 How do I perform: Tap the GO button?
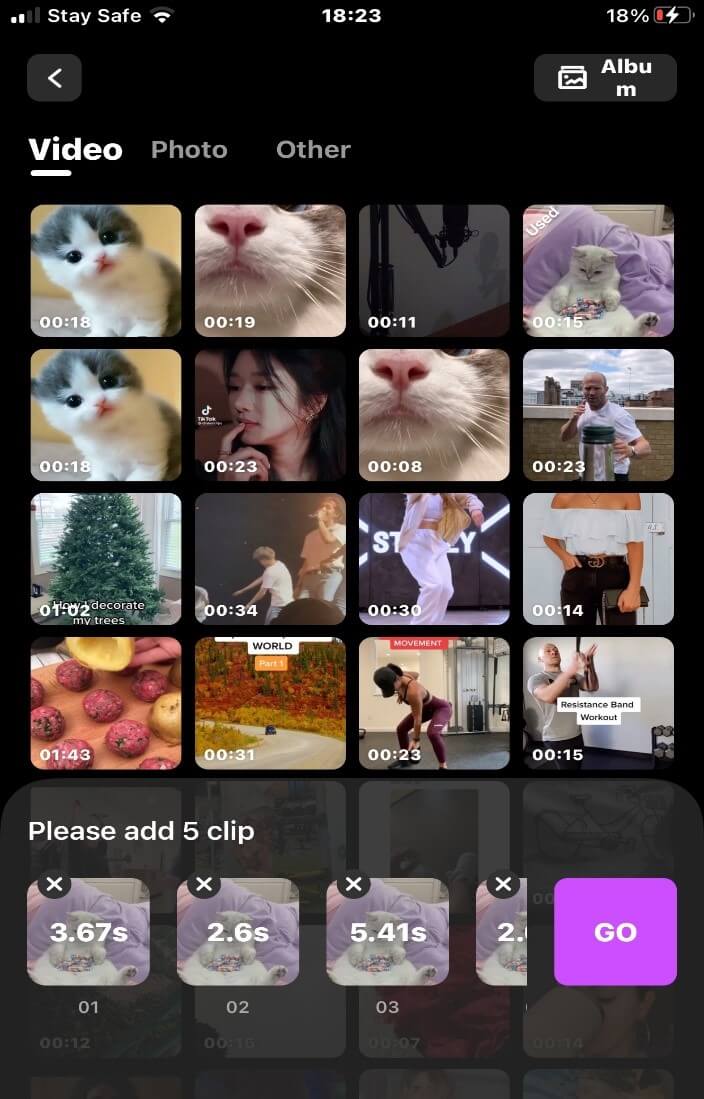pos(615,932)
